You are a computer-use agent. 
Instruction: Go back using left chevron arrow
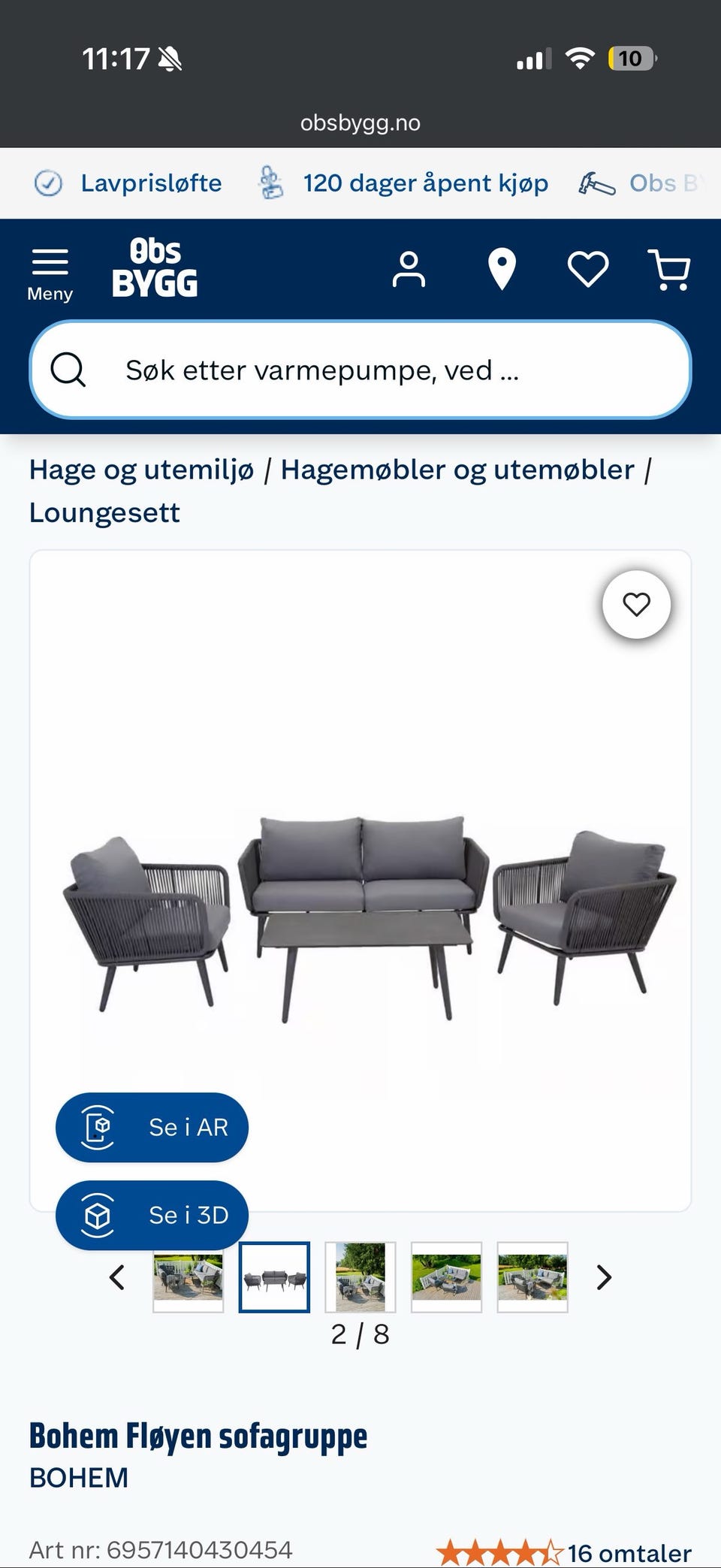(117, 1277)
